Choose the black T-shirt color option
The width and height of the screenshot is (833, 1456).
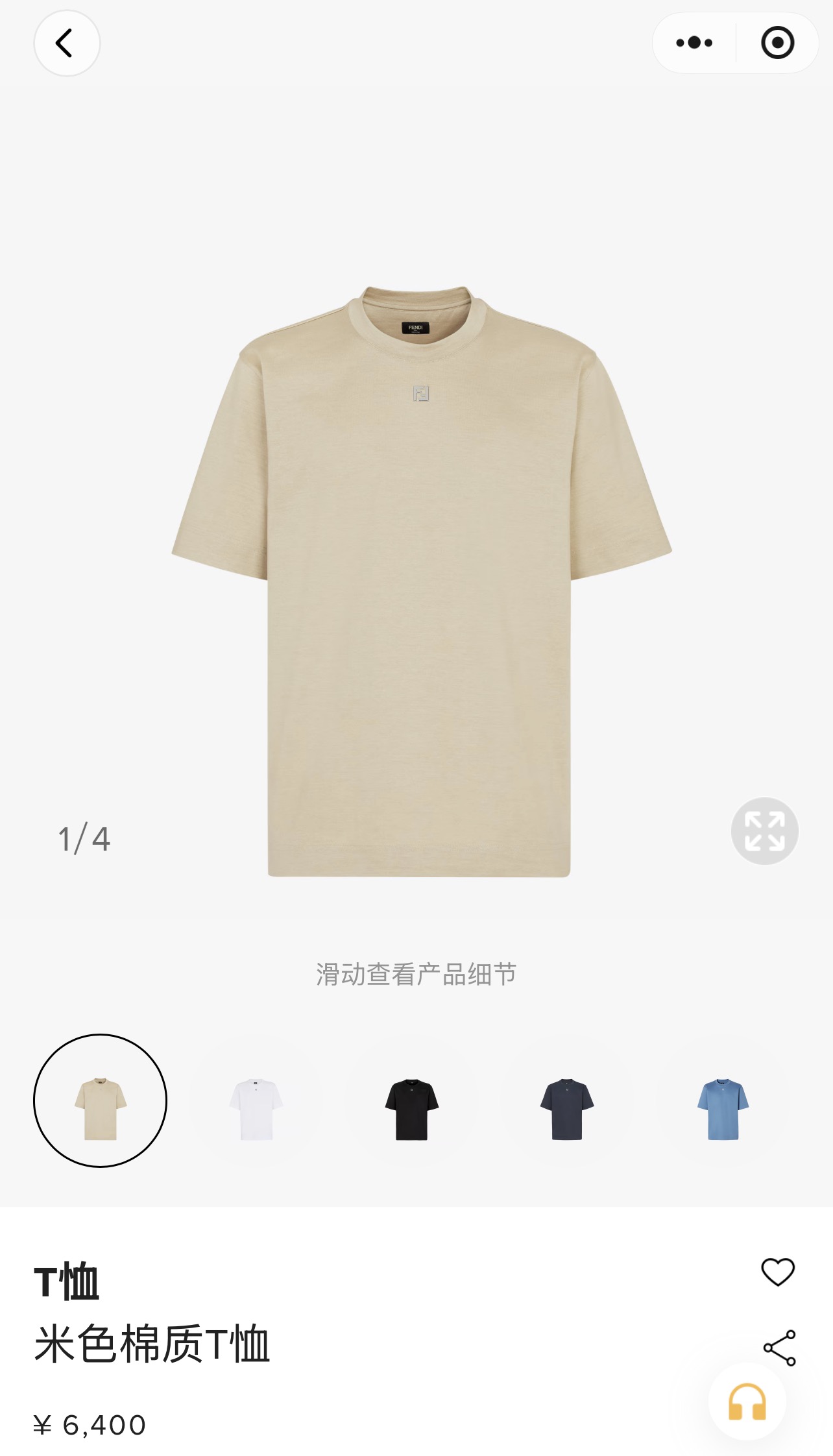tap(412, 1108)
